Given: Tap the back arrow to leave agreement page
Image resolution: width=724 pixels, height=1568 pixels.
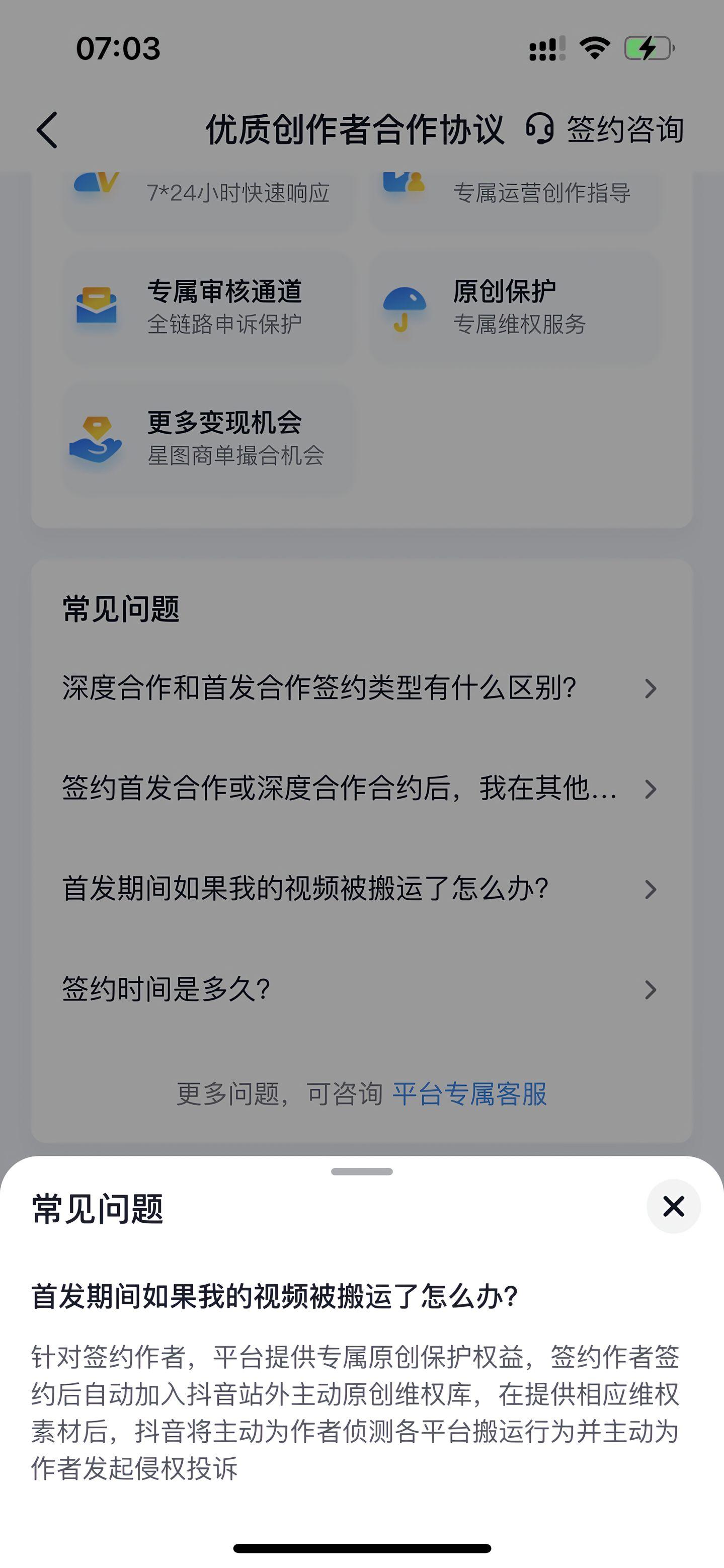Looking at the screenshot, I should [x=47, y=128].
